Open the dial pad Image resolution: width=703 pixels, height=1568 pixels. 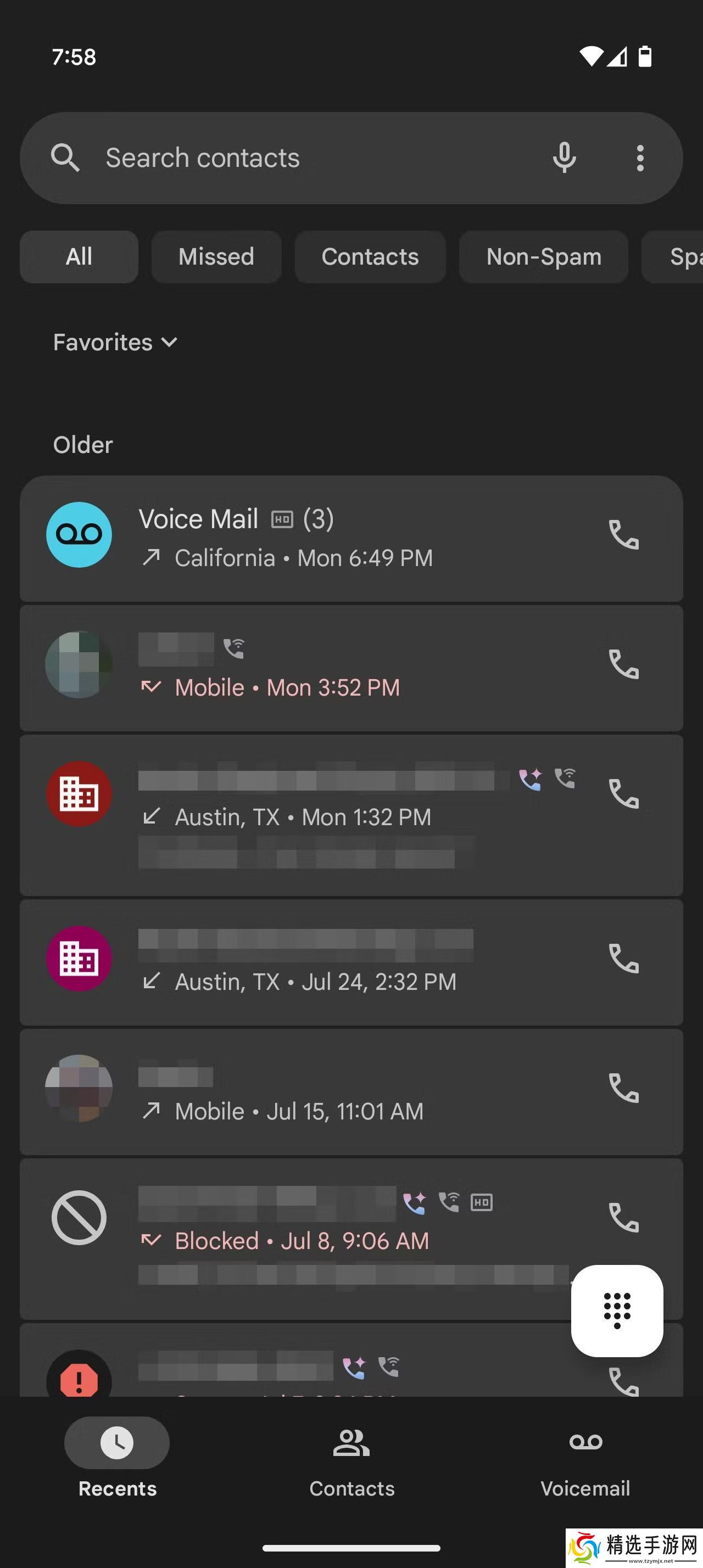point(617,1310)
